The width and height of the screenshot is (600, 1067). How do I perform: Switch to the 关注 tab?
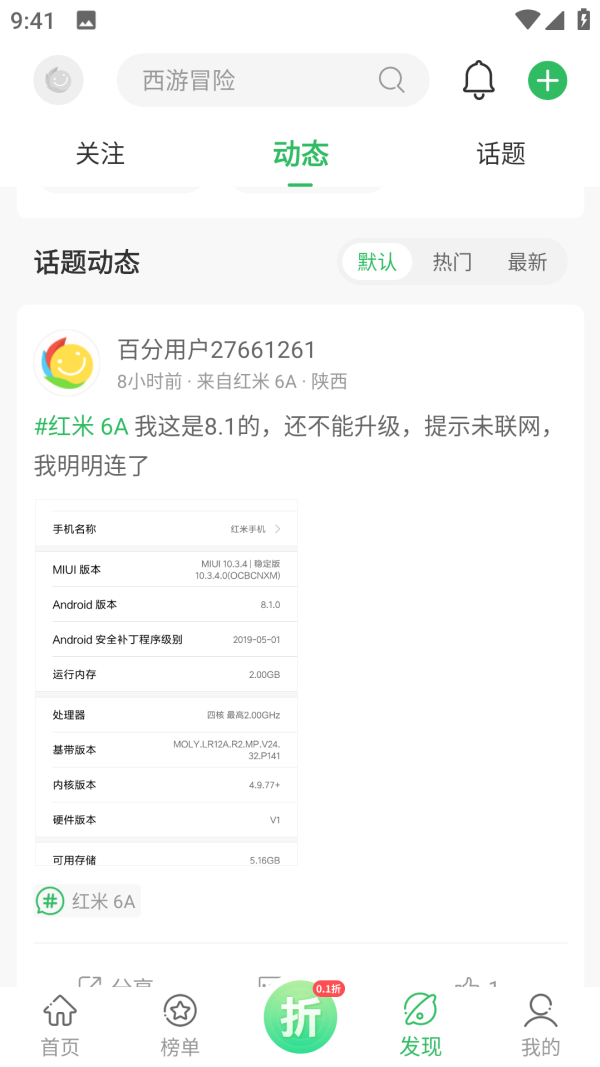(x=100, y=154)
